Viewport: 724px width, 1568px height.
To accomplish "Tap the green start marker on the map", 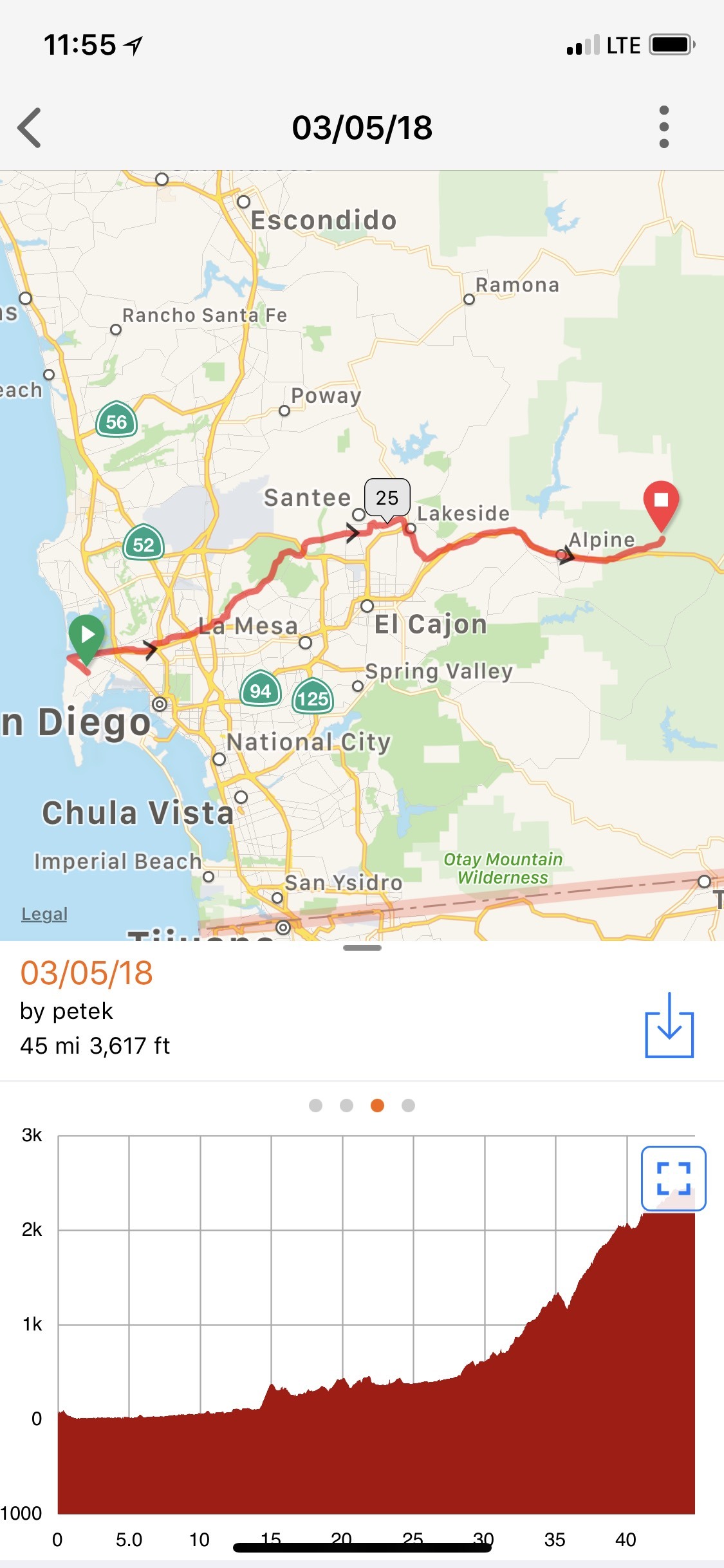I will coord(87,637).
